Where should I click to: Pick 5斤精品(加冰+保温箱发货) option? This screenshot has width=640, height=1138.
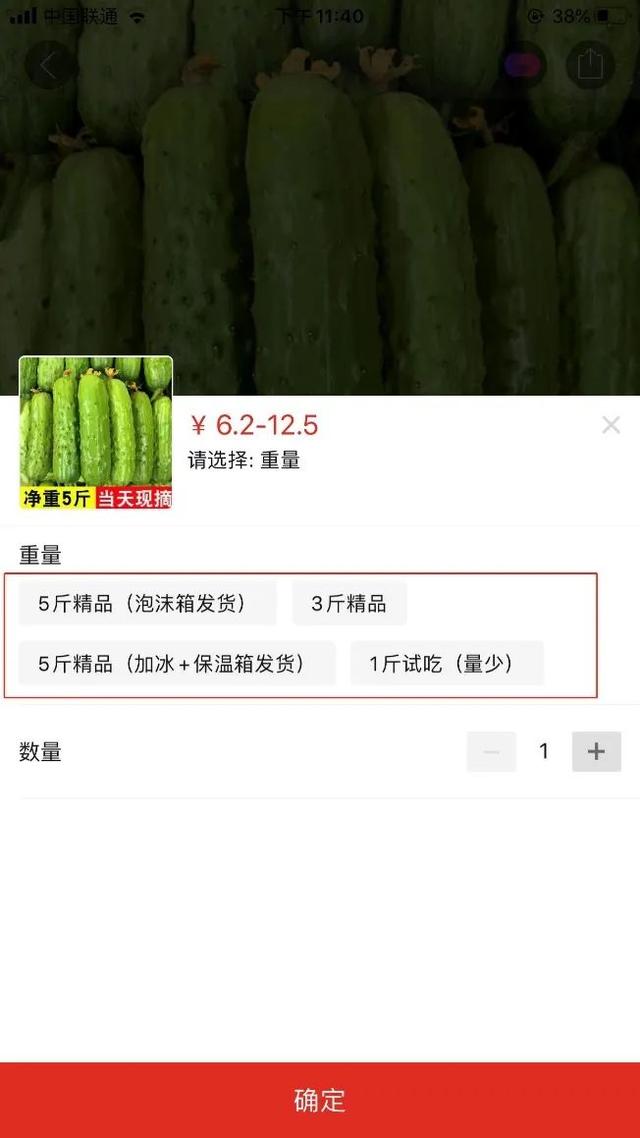(177, 663)
